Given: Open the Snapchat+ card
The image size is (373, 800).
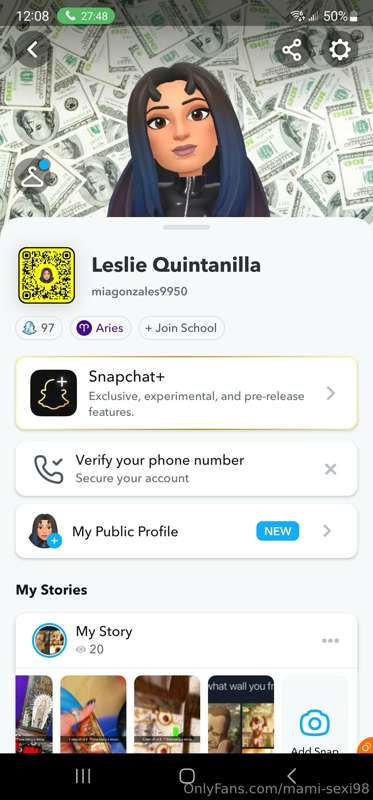Looking at the screenshot, I should coord(186,393).
